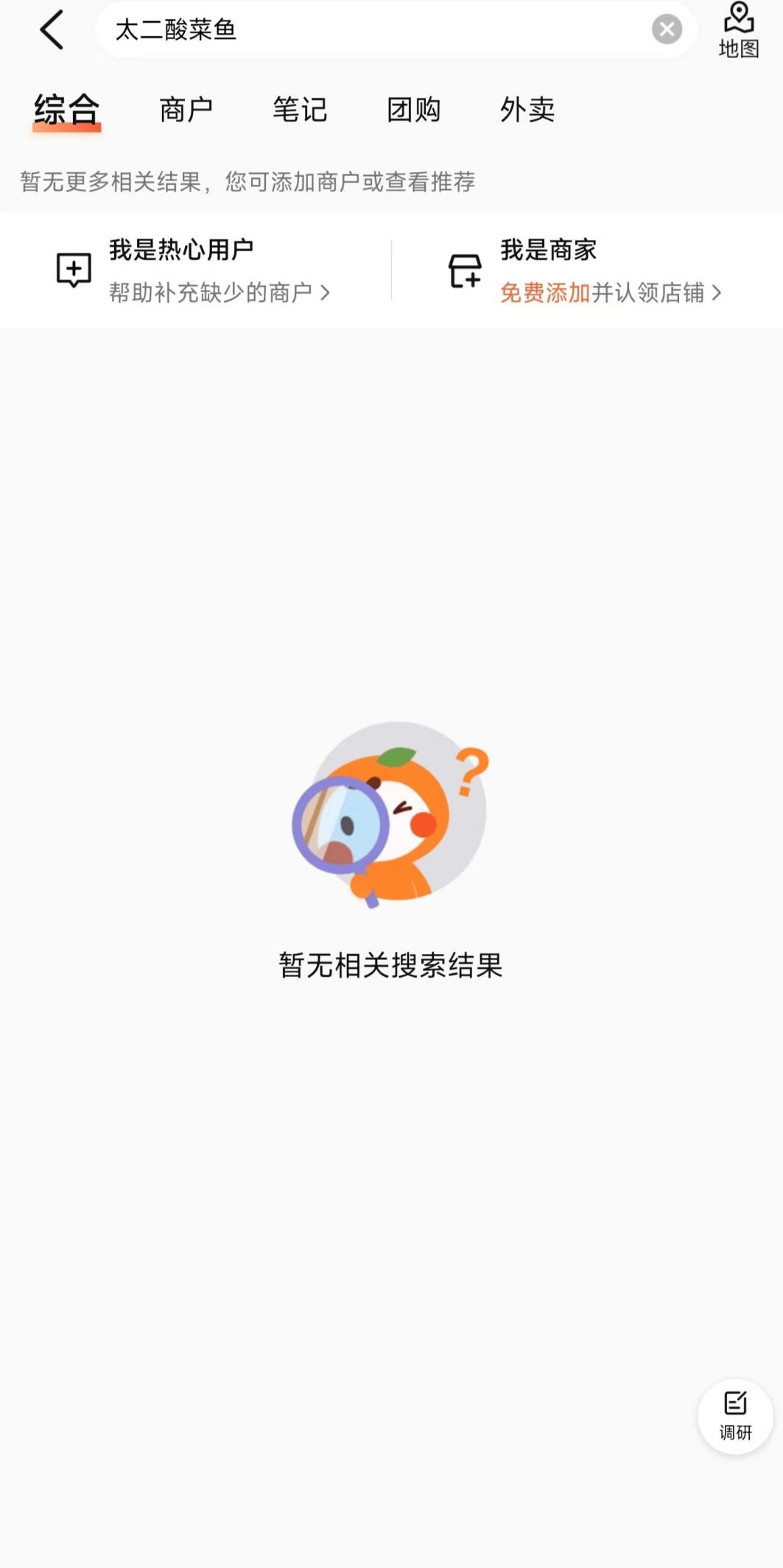The height and width of the screenshot is (1568, 783).
Task: Switch to the 团购 tab
Action: point(413,110)
